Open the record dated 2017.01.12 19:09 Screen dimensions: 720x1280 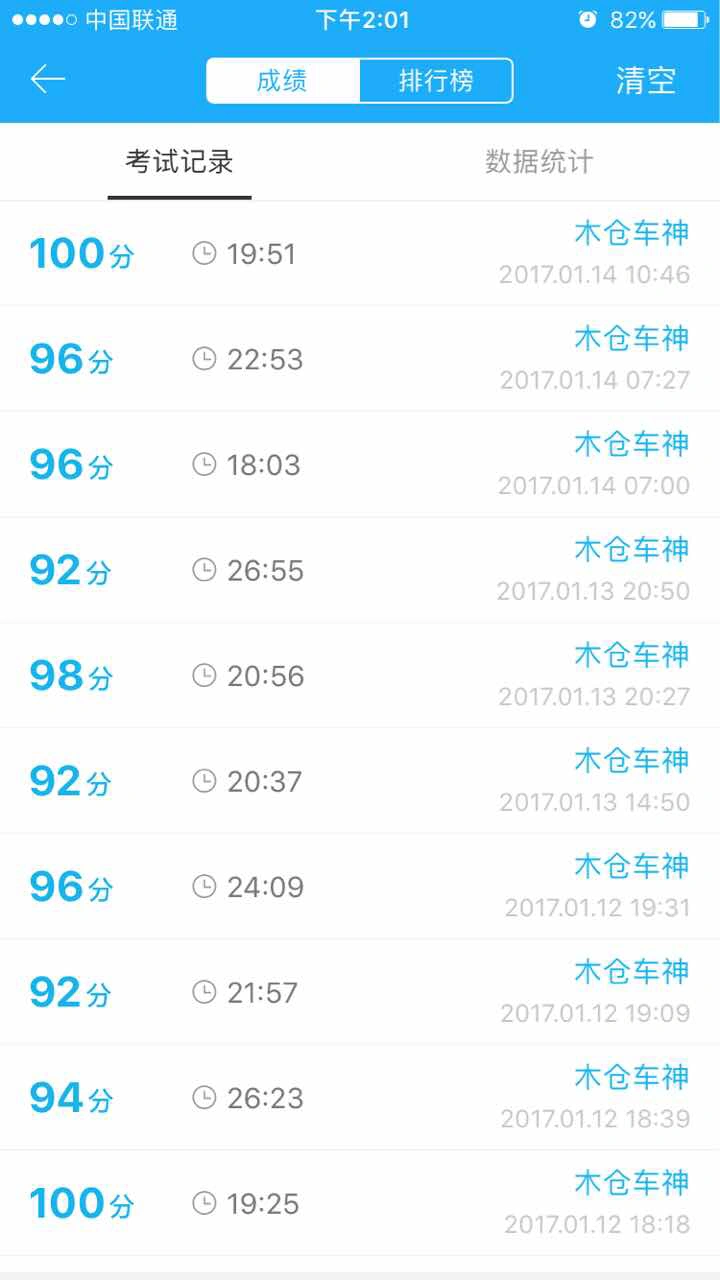point(360,992)
